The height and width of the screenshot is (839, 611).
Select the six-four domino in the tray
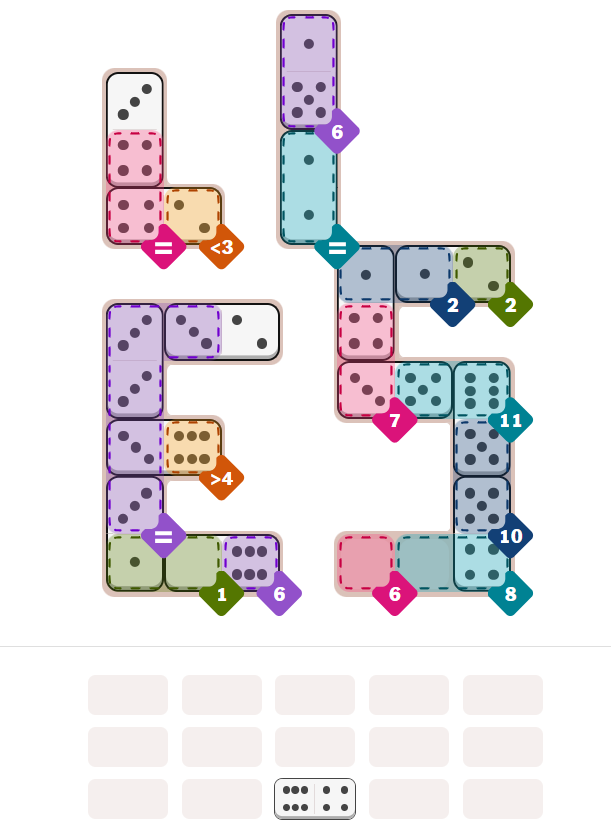point(315,798)
